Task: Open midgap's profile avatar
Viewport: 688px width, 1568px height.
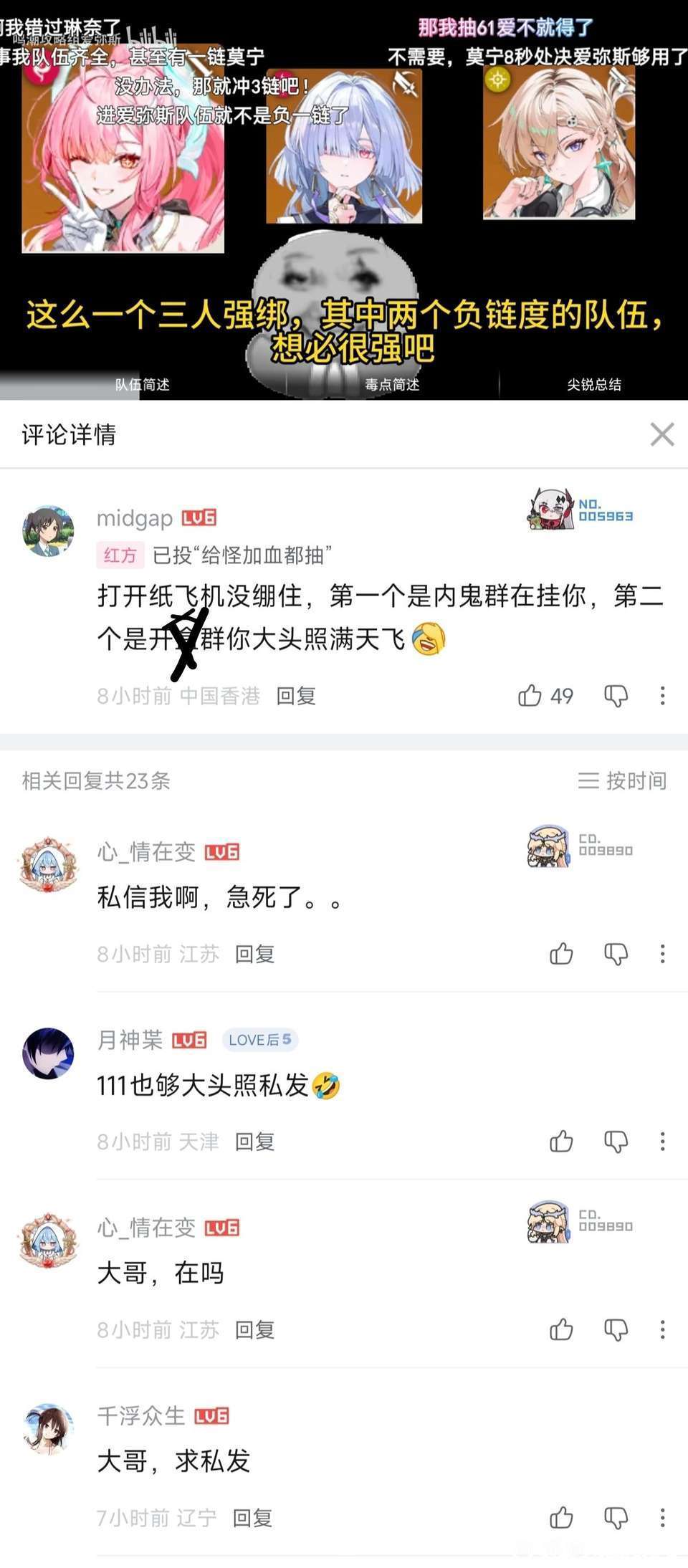Action: pyautogui.click(x=48, y=531)
